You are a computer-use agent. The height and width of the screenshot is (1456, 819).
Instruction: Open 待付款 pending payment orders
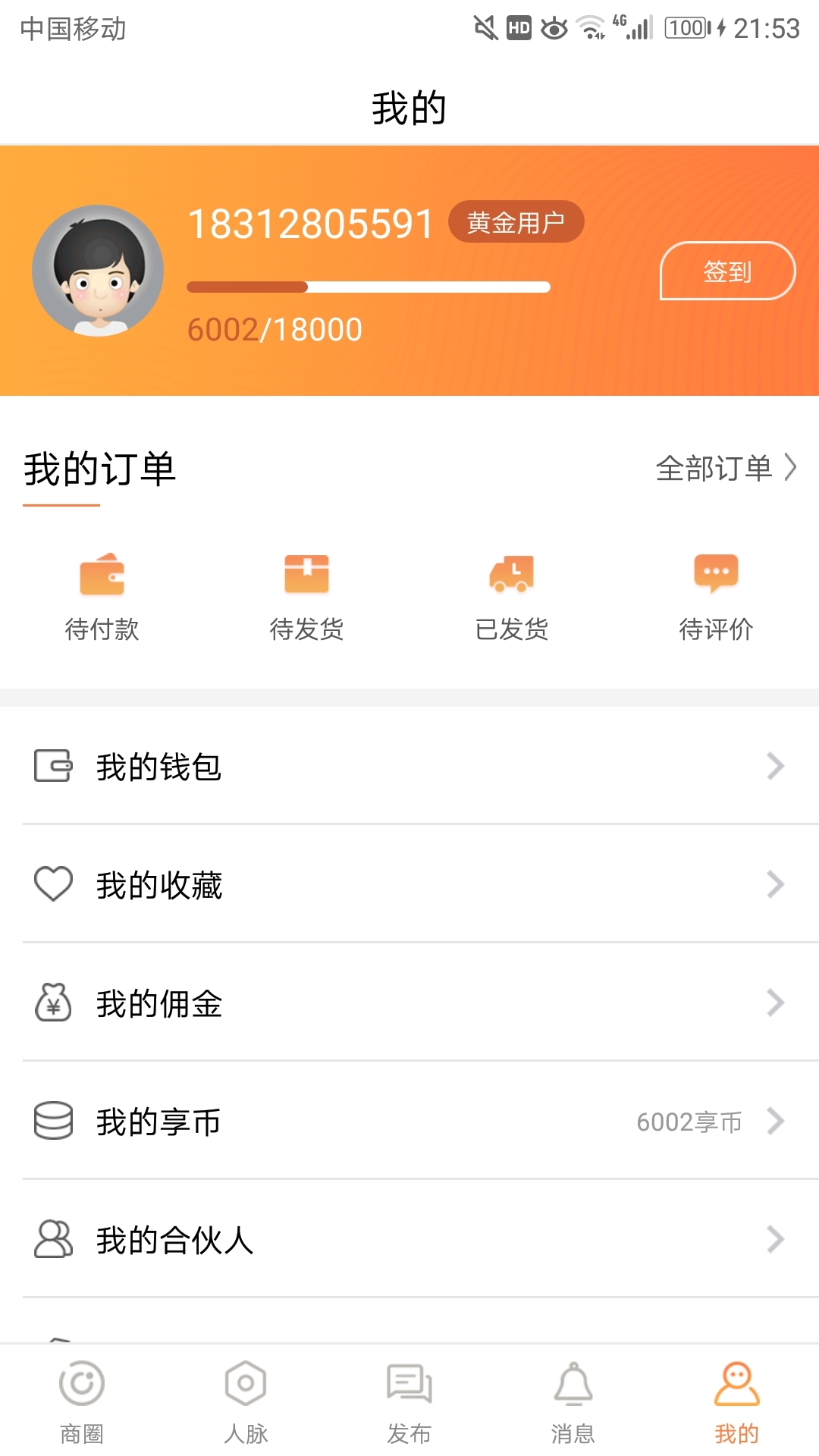102,597
